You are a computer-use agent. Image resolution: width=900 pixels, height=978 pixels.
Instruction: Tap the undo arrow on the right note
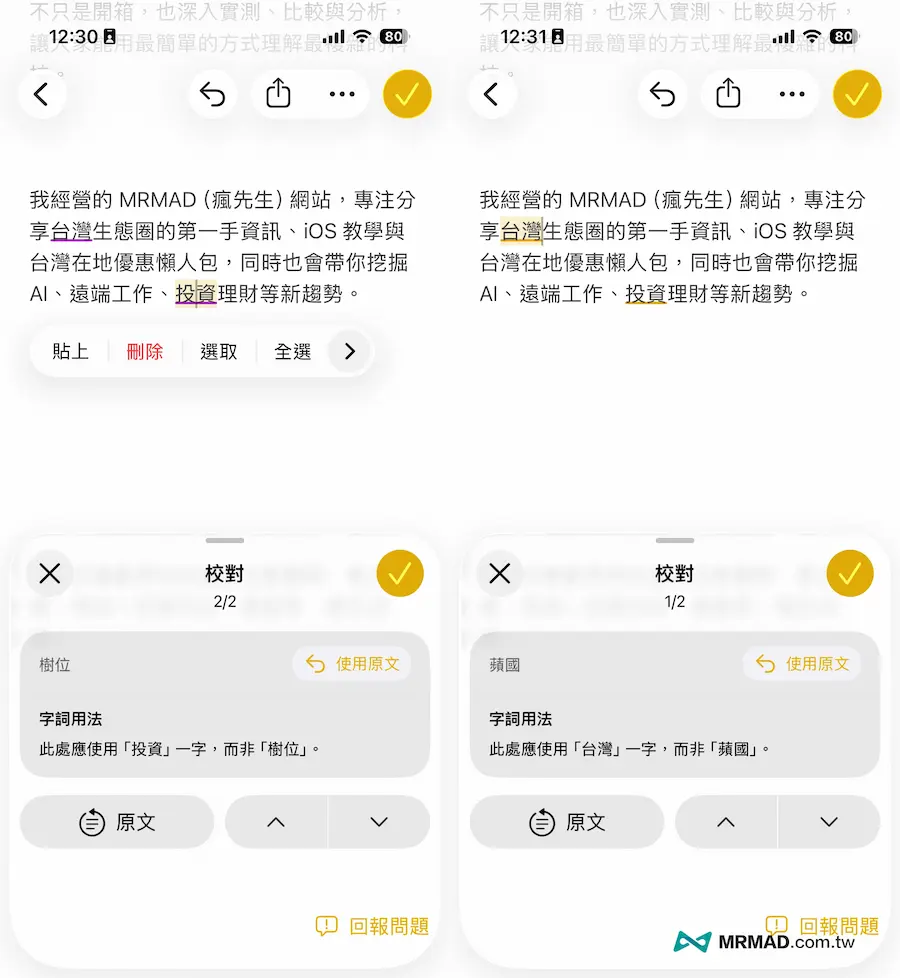point(662,93)
